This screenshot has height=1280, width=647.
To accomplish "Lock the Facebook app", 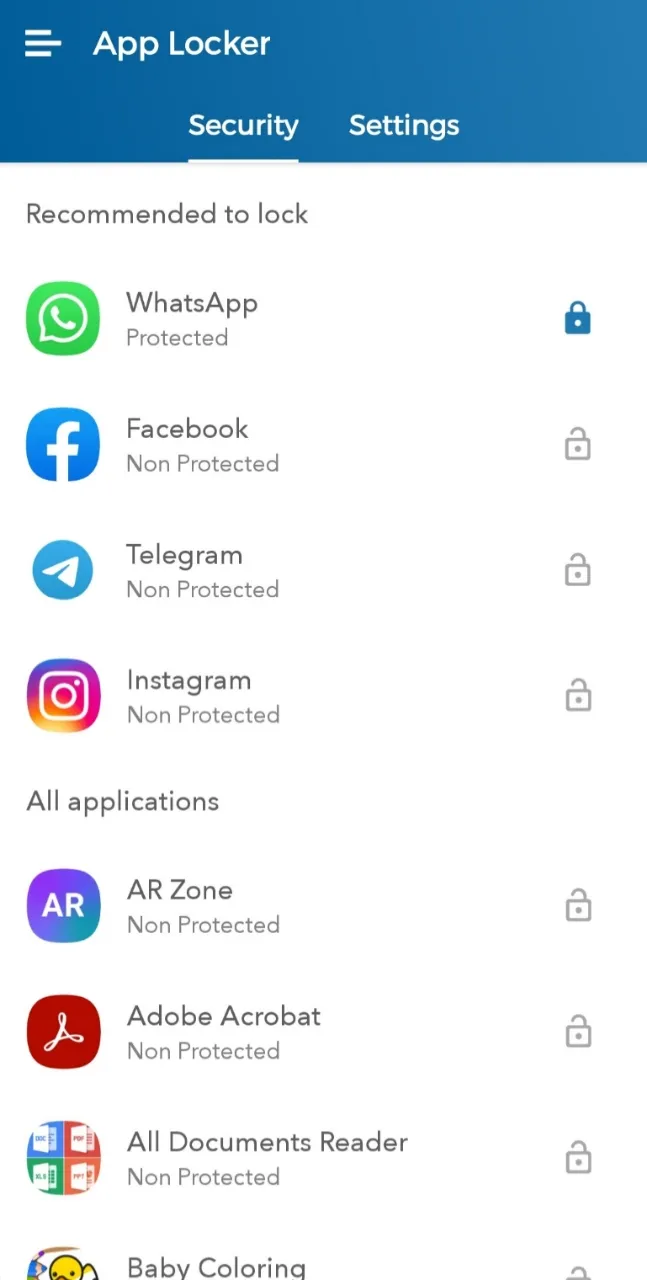I will (x=577, y=445).
